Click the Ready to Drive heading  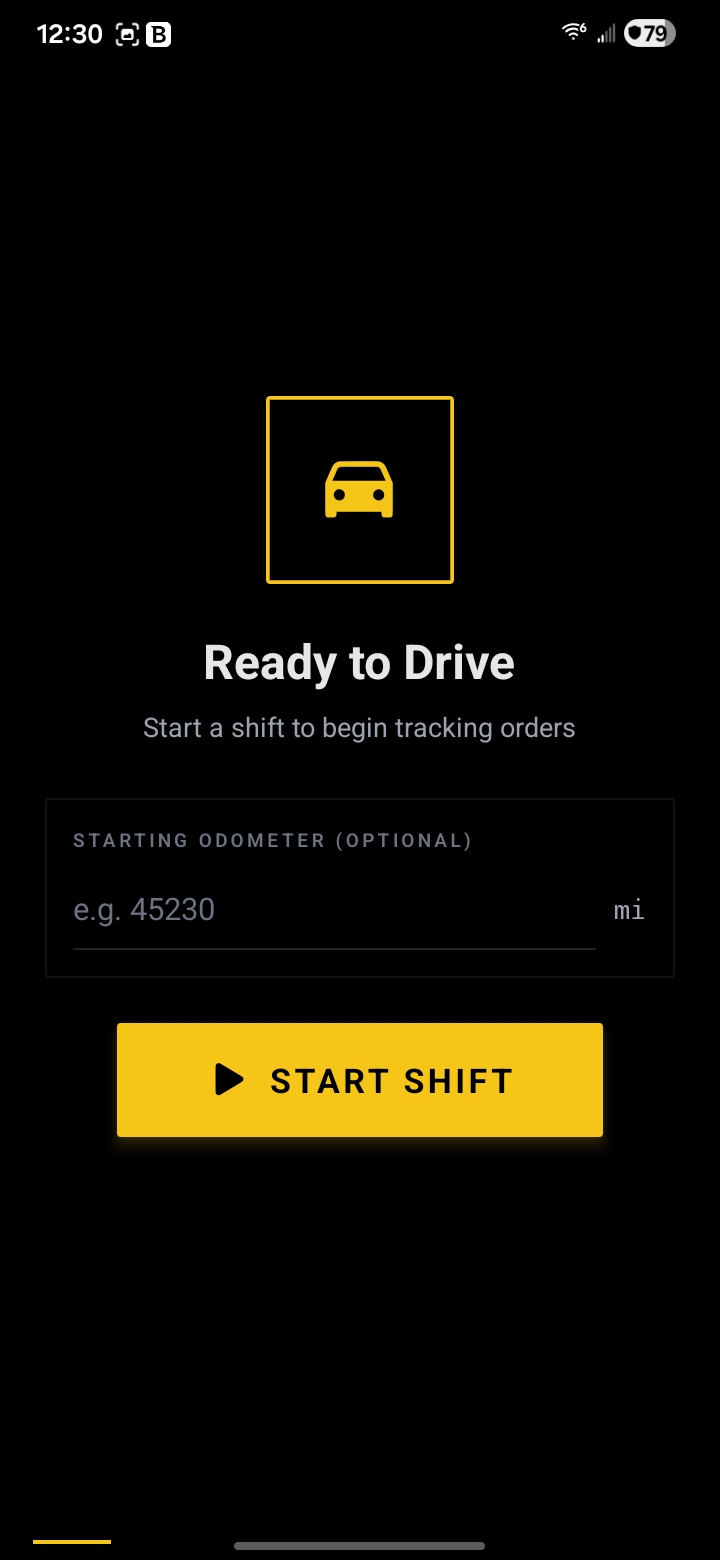pos(360,661)
